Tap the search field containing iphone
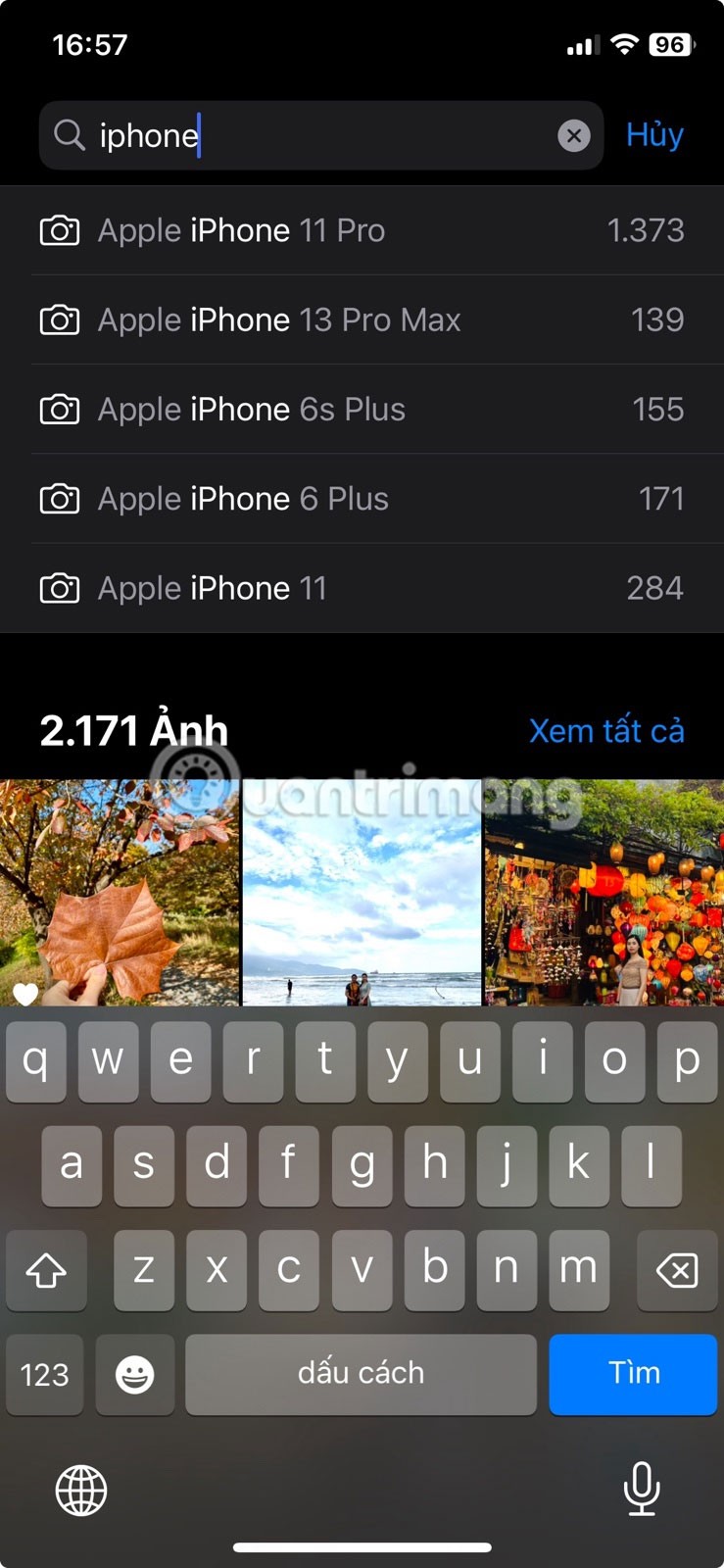This screenshot has height=1568, width=724. [314, 135]
